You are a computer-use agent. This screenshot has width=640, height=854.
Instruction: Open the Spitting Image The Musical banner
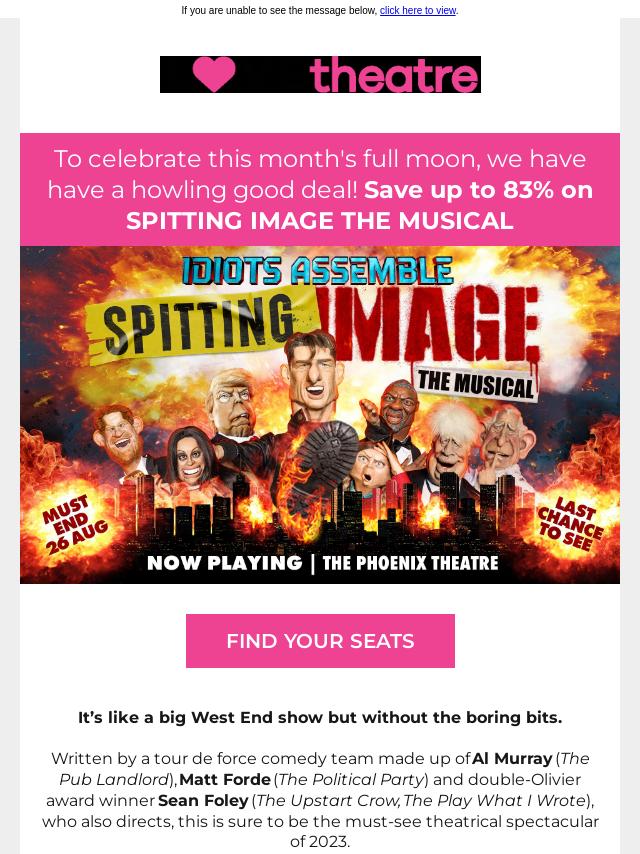coord(320,414)
